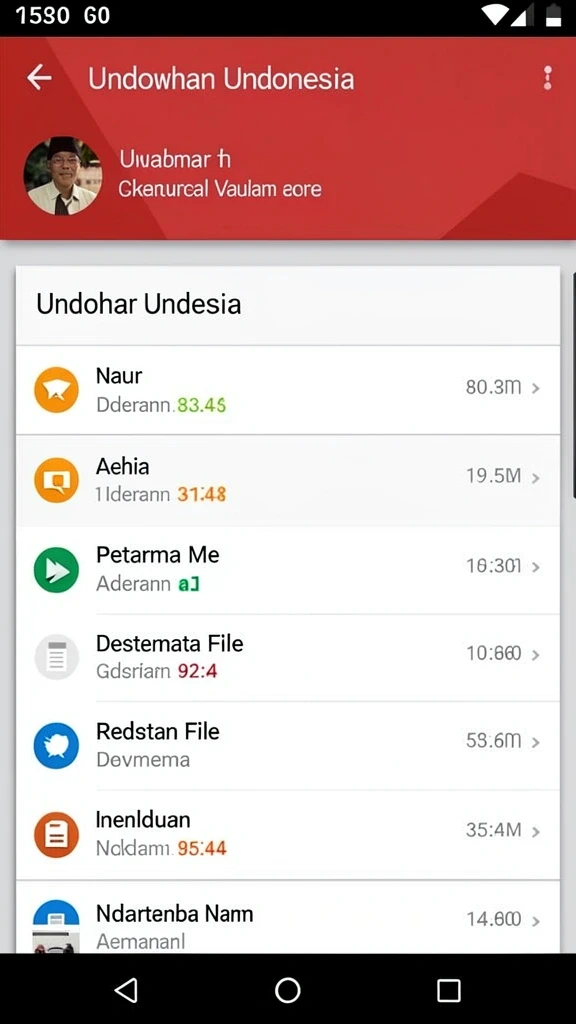Go back using the app bar arrow

[39, 78]
